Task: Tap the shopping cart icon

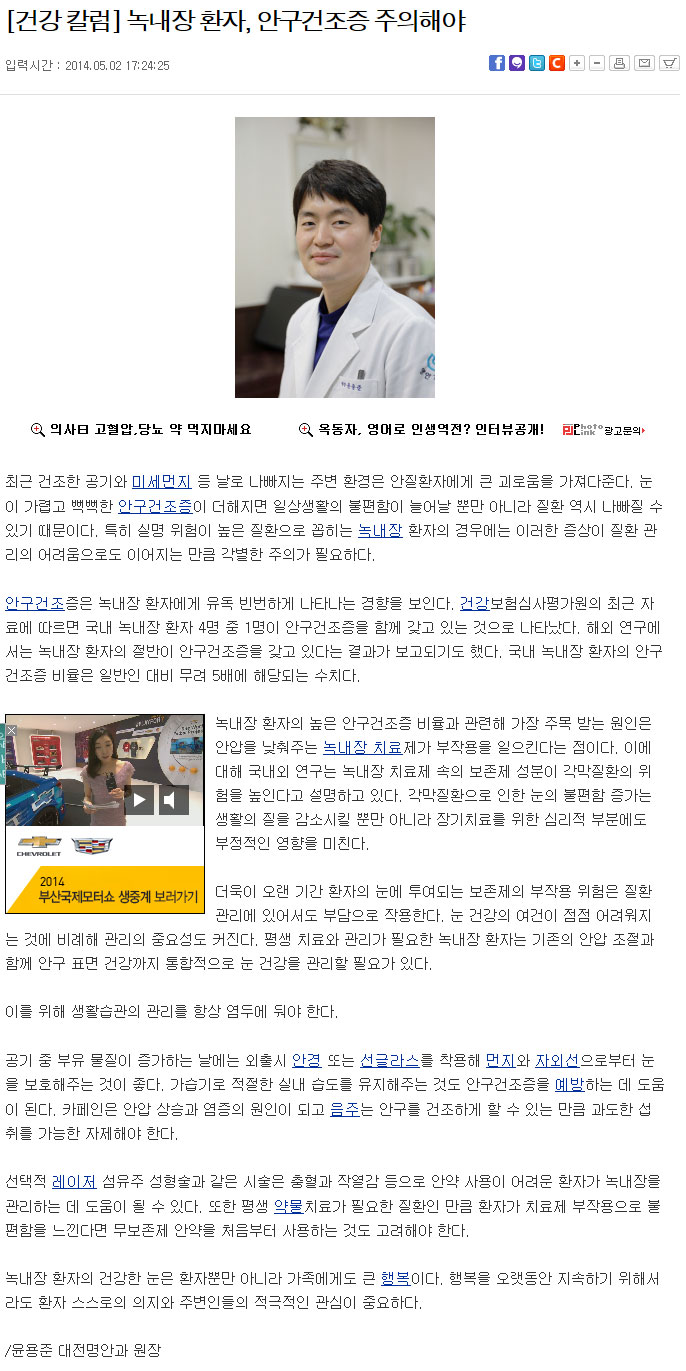Action: 669,63
